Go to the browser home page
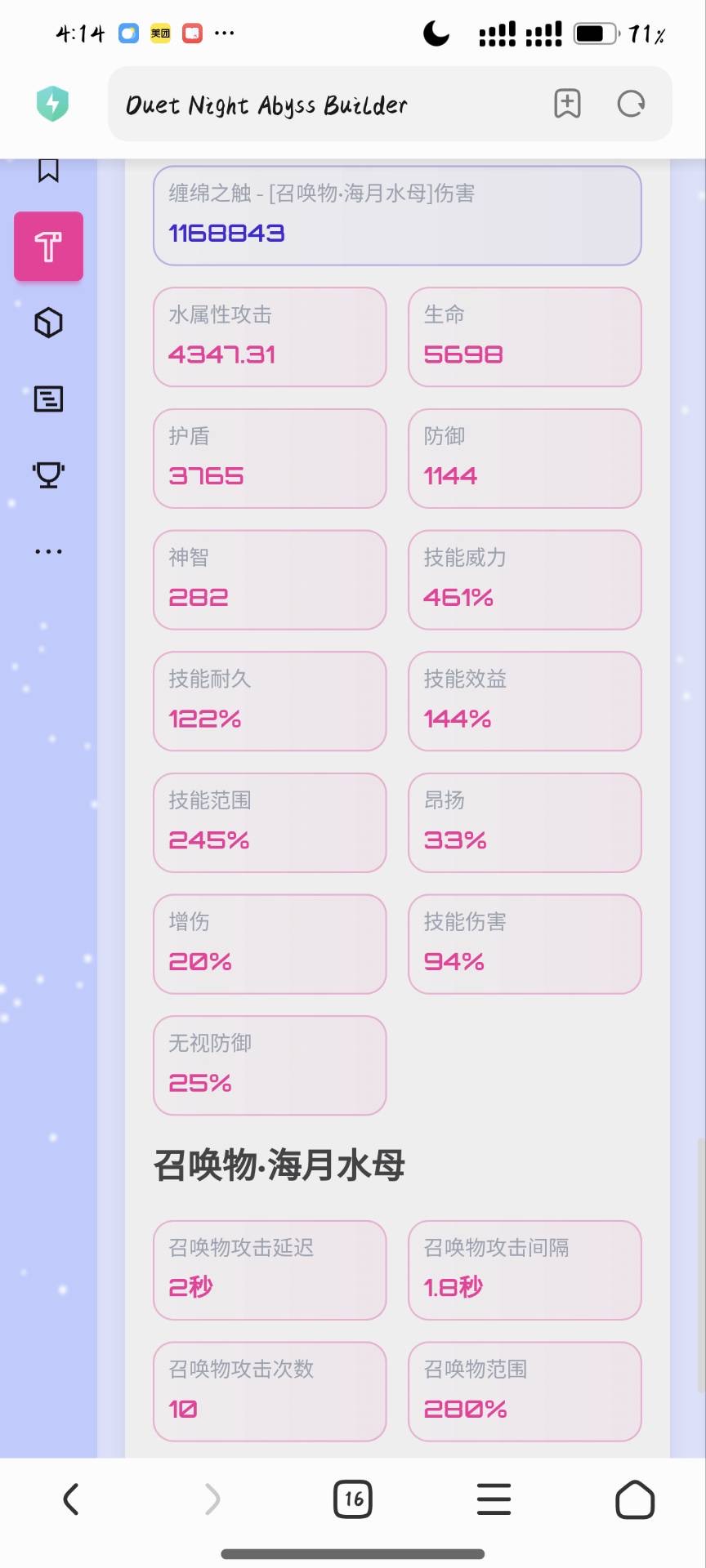 (x=635, y=1499)
